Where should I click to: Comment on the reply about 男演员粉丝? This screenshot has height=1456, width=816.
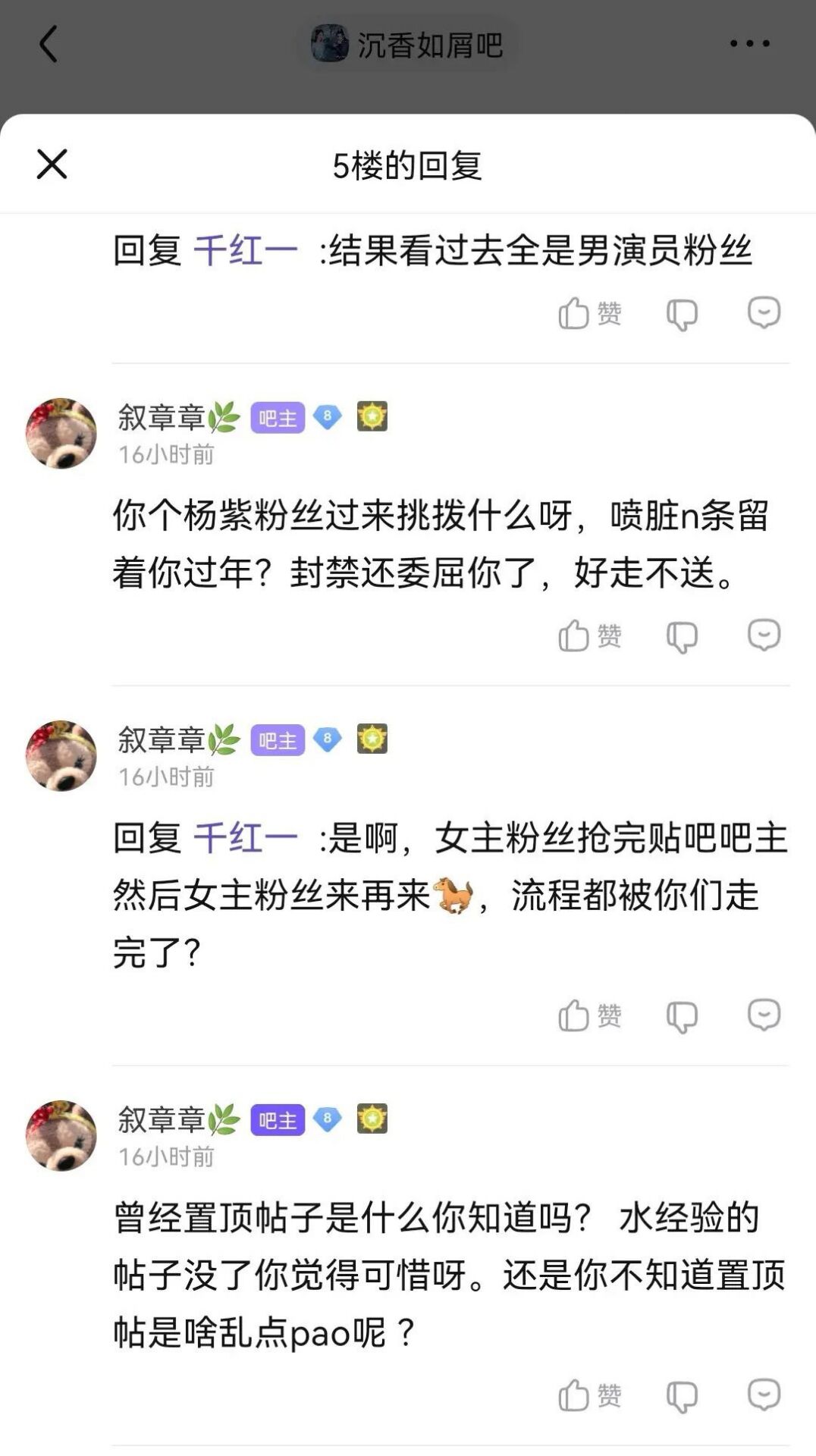[x=764, y=312]
